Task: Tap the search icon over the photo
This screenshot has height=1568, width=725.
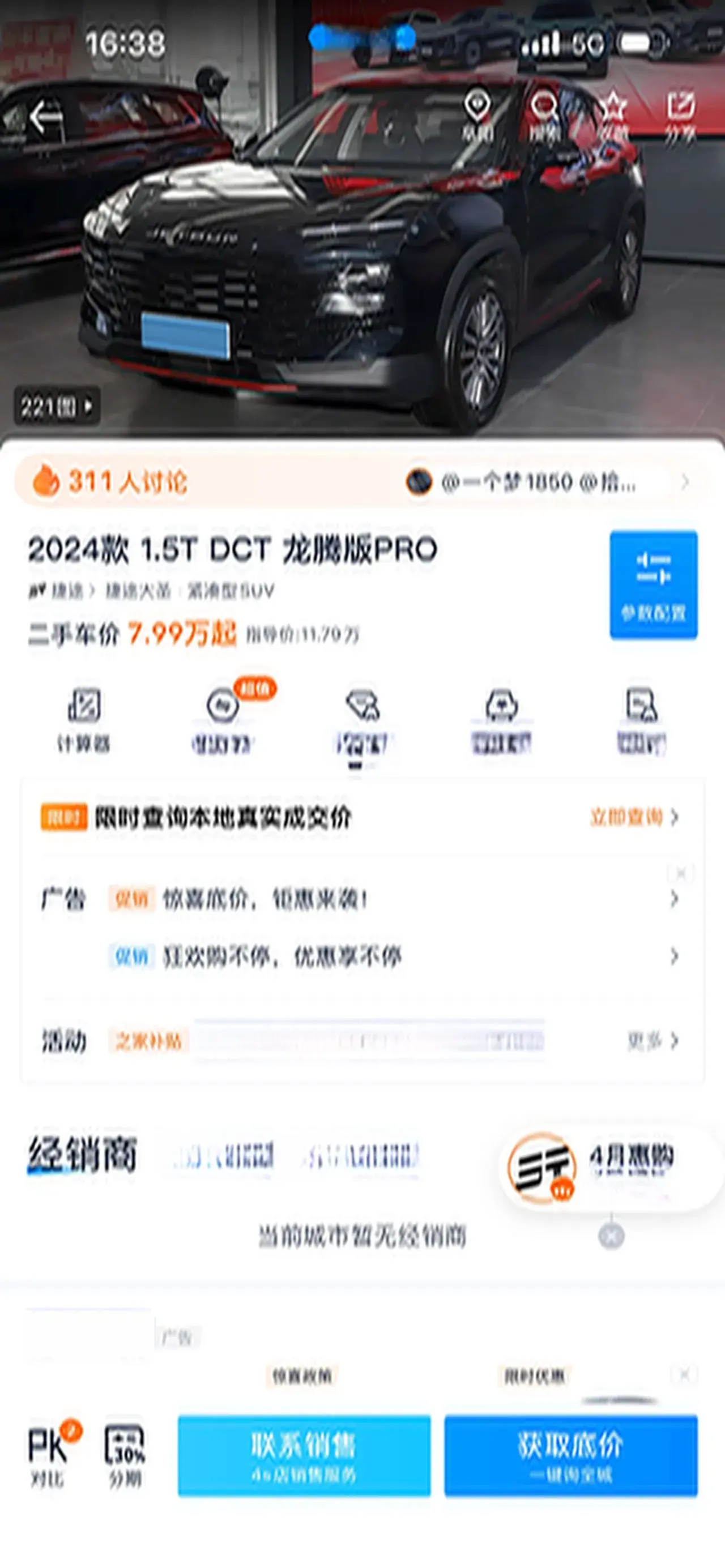Action: click(x=544, y=117)
